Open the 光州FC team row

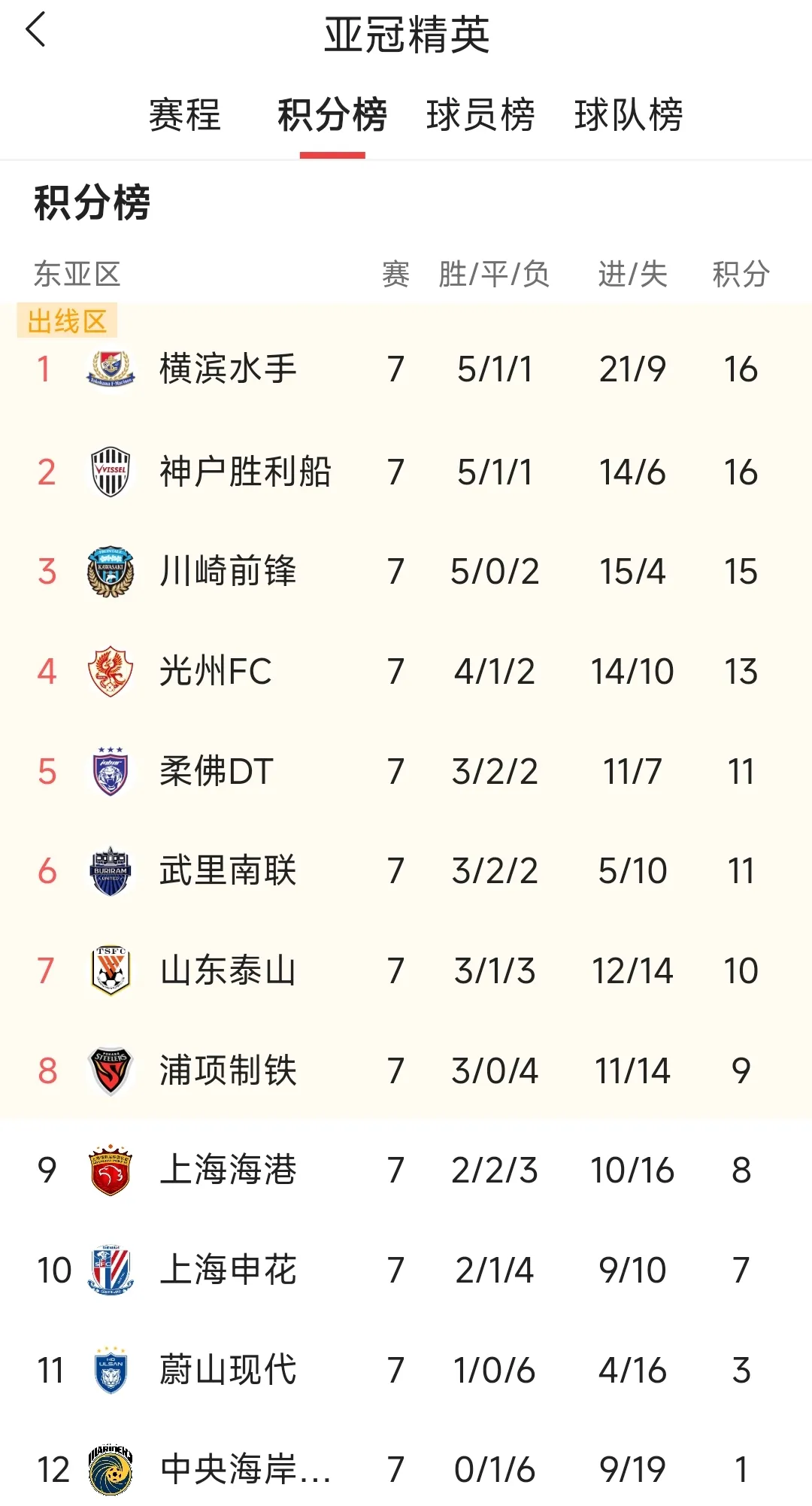click(216, 671)
